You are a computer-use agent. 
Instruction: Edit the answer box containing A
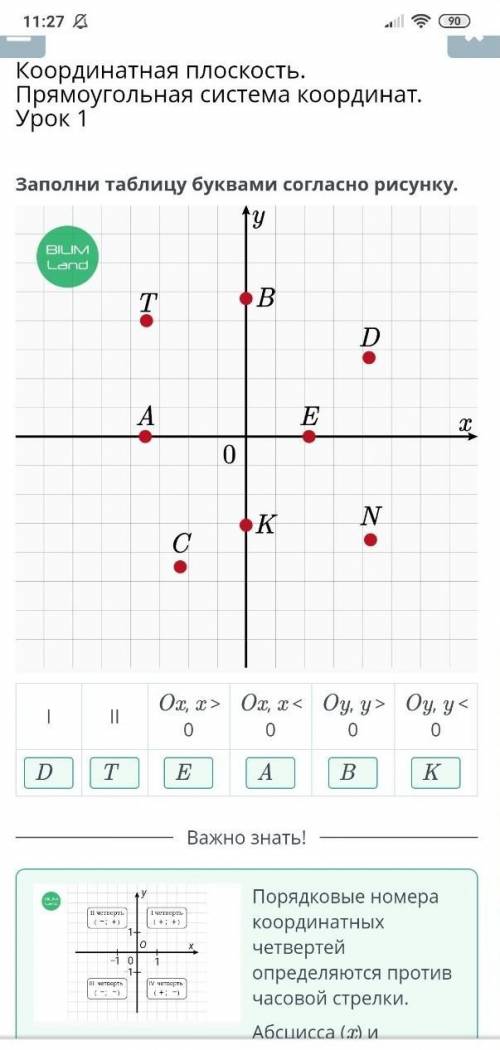270,772
